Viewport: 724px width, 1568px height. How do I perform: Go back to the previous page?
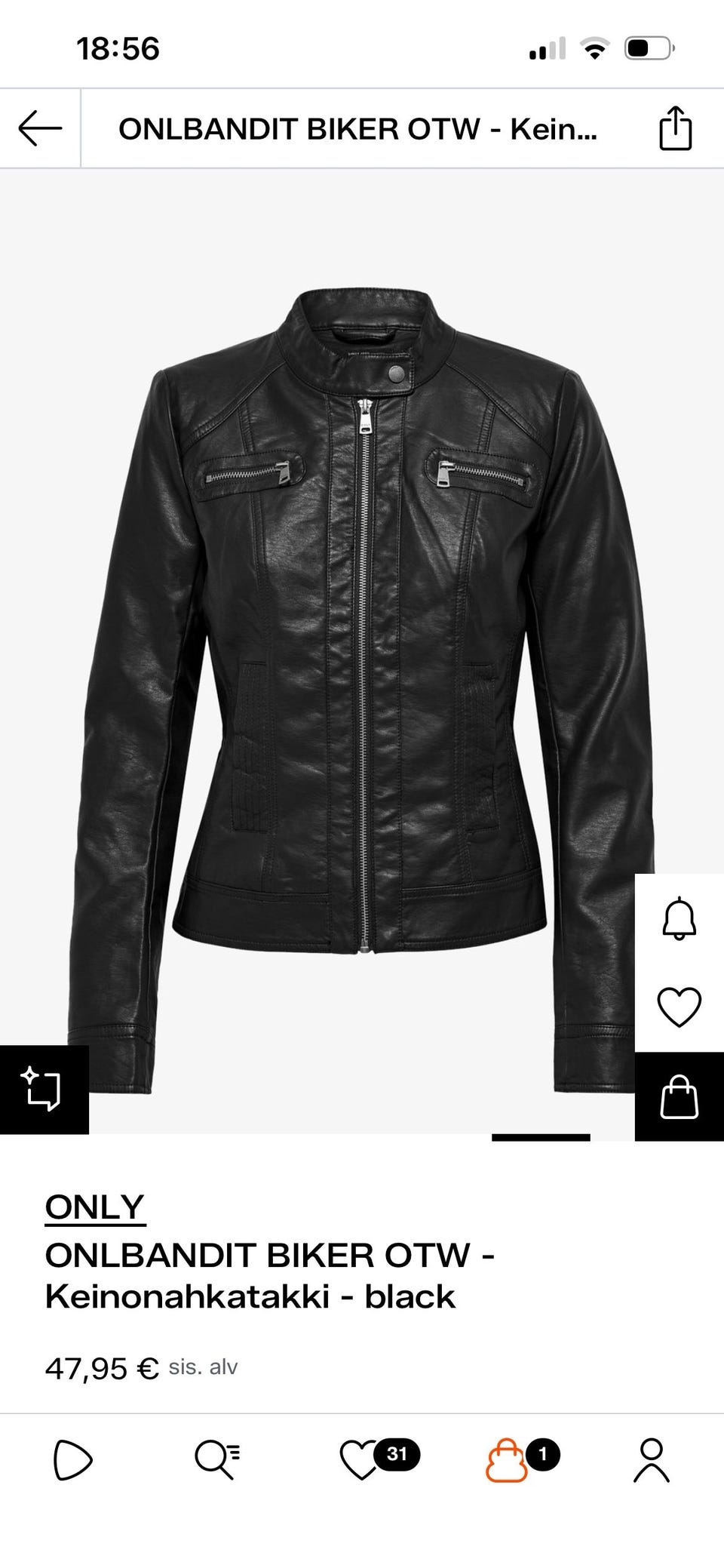40,128
